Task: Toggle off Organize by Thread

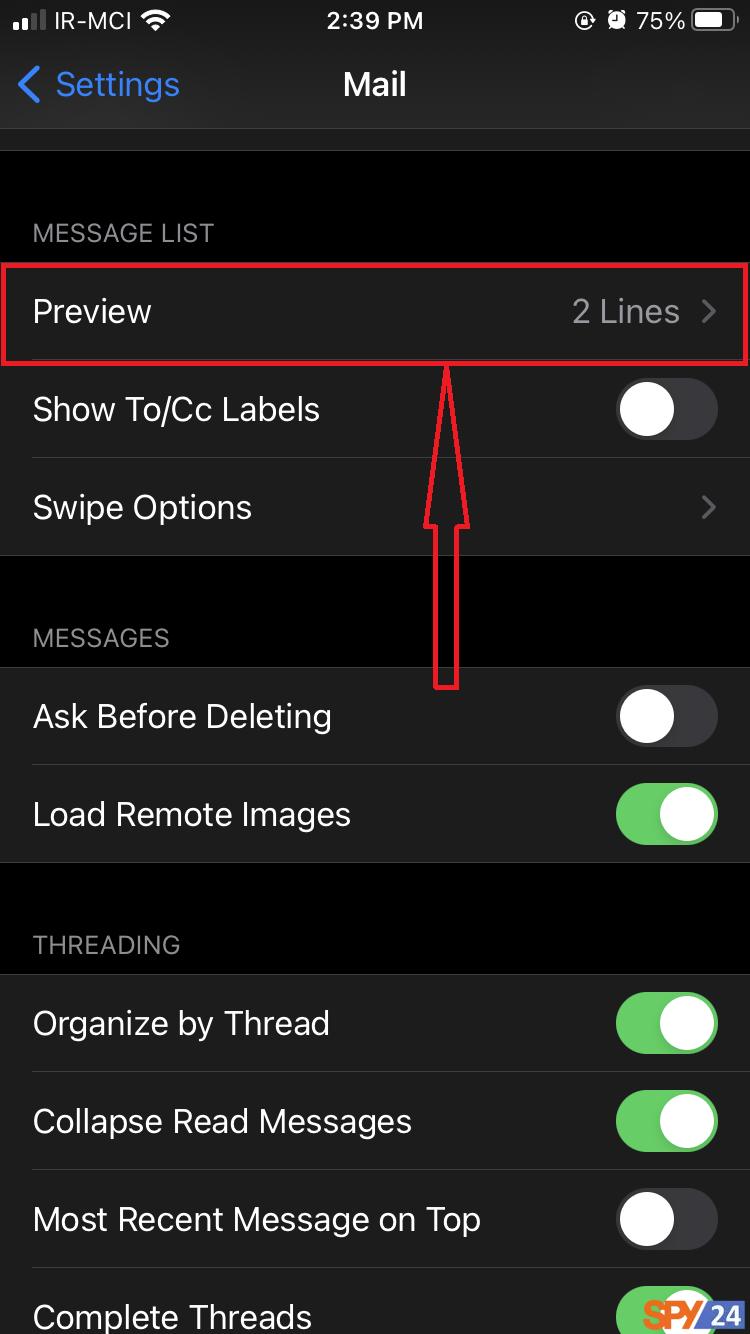Action: pyautogui.click(x=667, y=1024)
